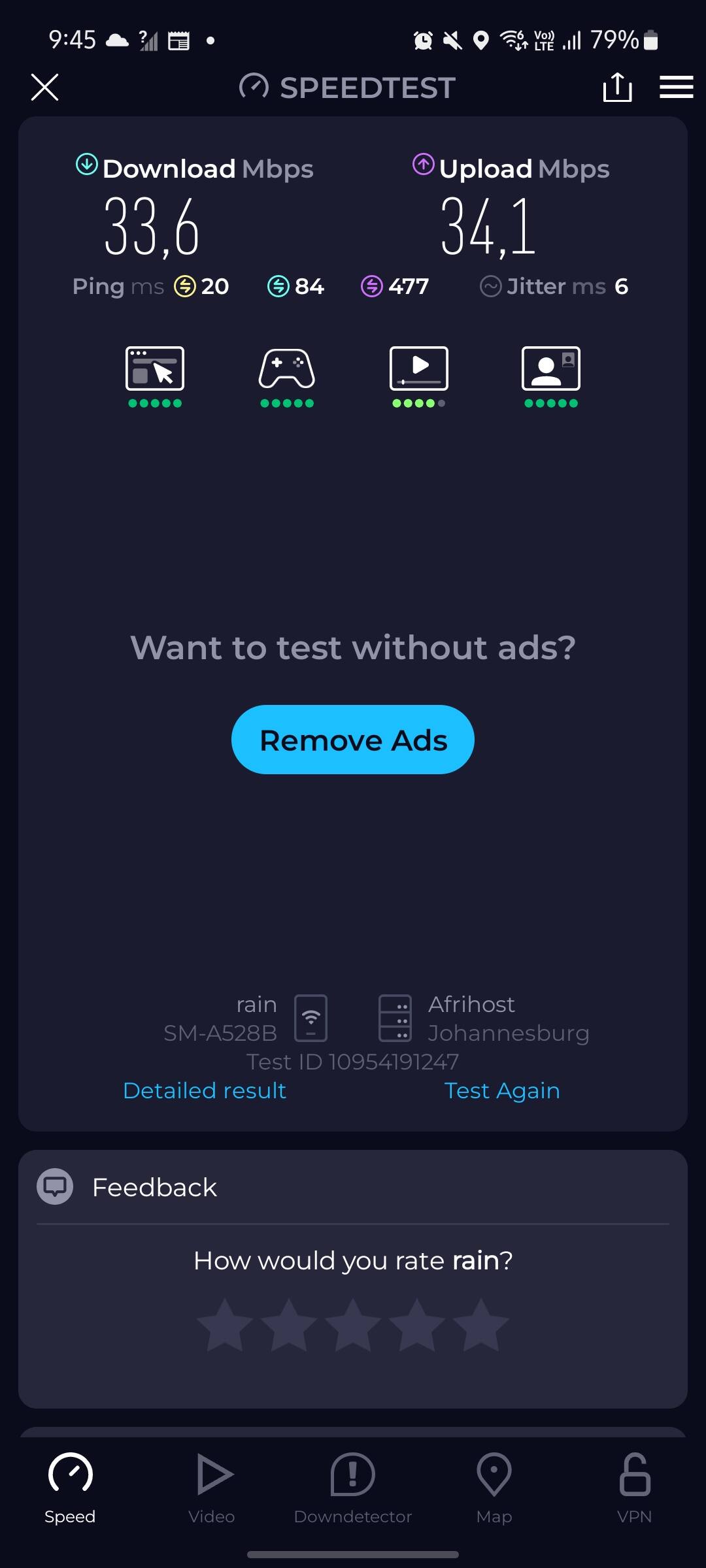Share the speed test result

617,87
